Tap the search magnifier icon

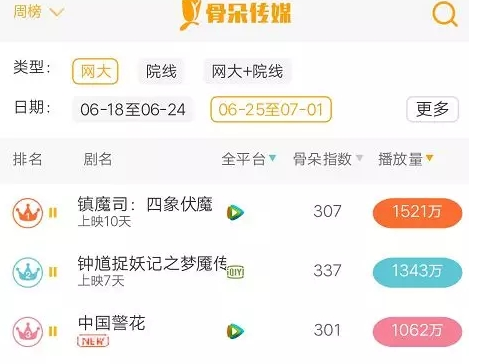(x=445, y=13)
